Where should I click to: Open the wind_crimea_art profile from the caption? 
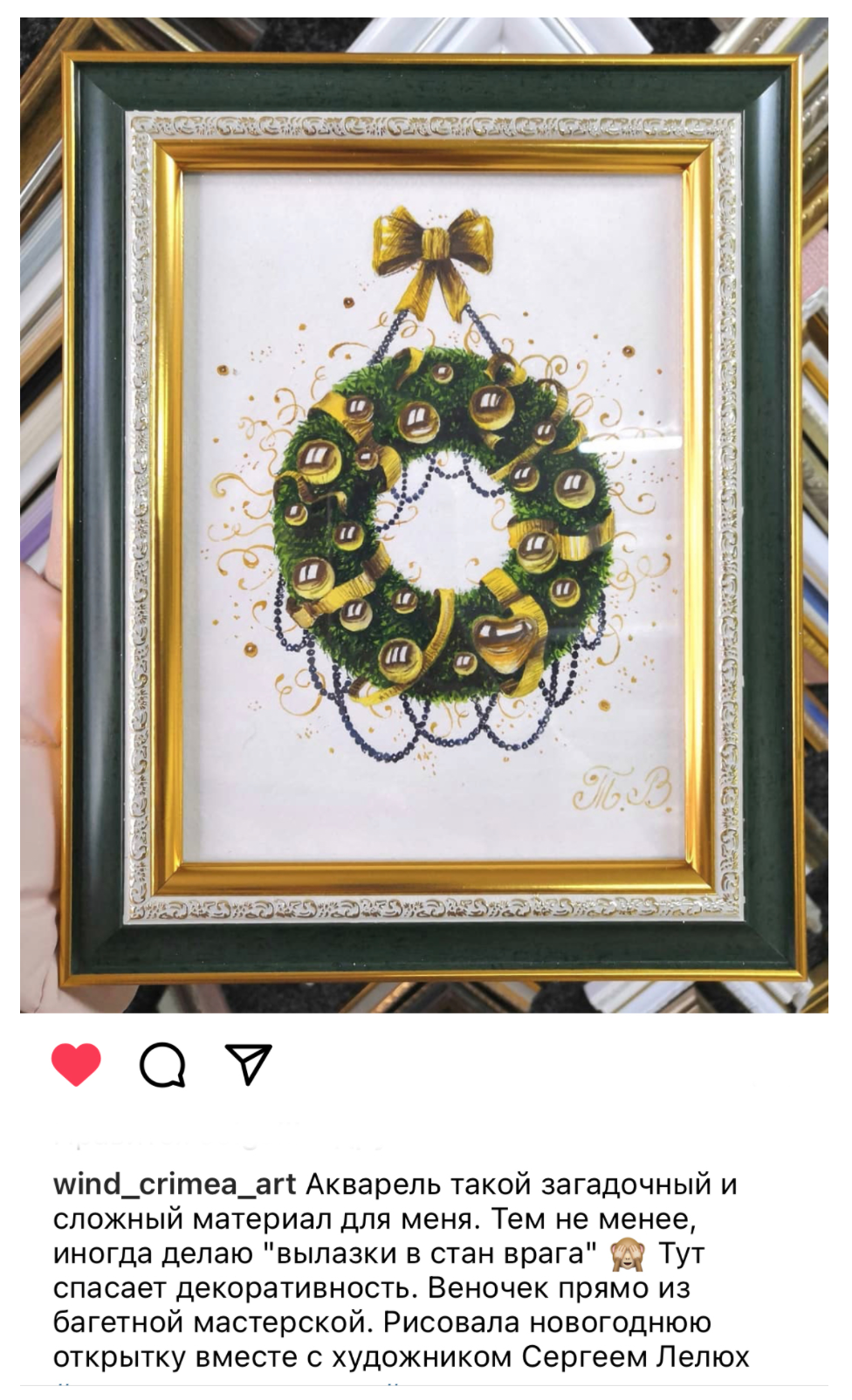click(175, 1184)
